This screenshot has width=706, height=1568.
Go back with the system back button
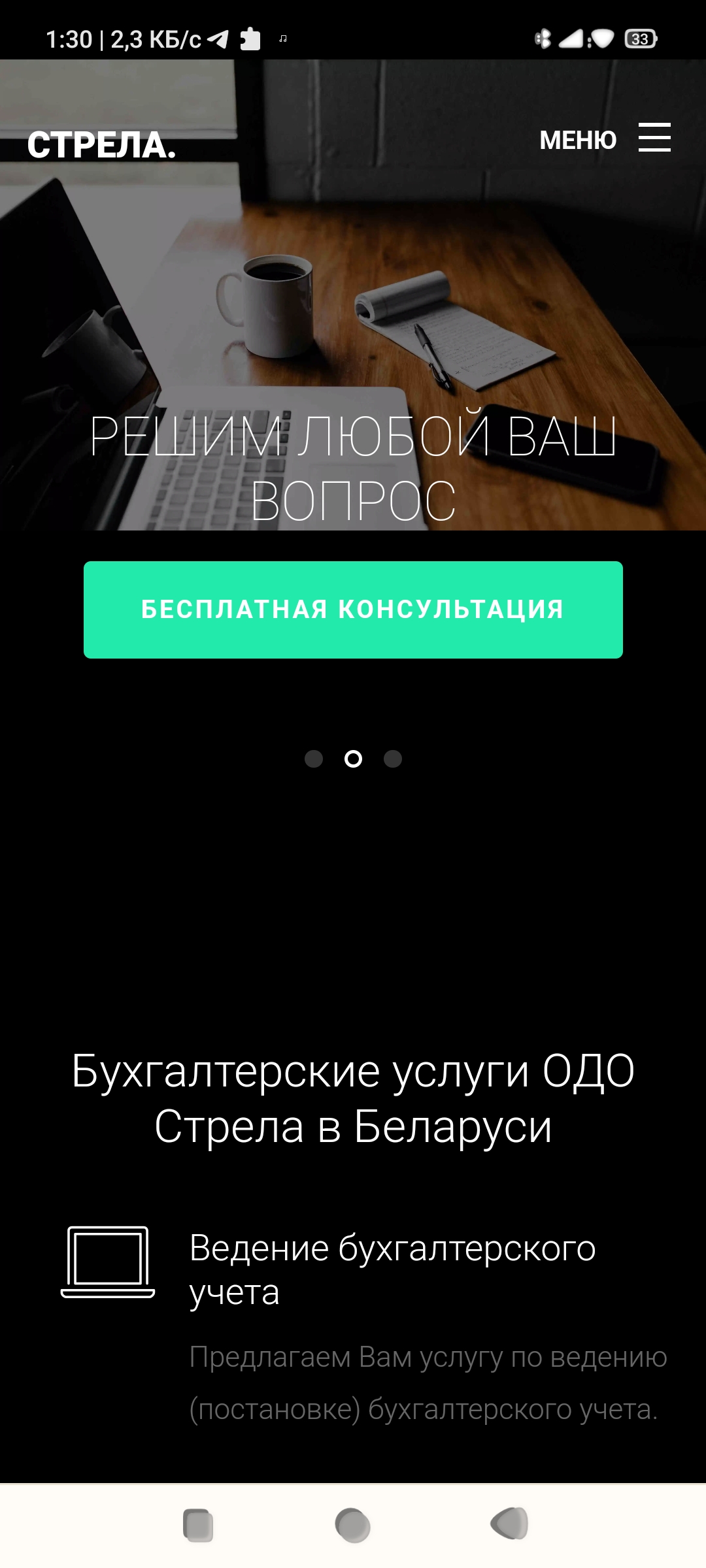(x=510, y=1524)
